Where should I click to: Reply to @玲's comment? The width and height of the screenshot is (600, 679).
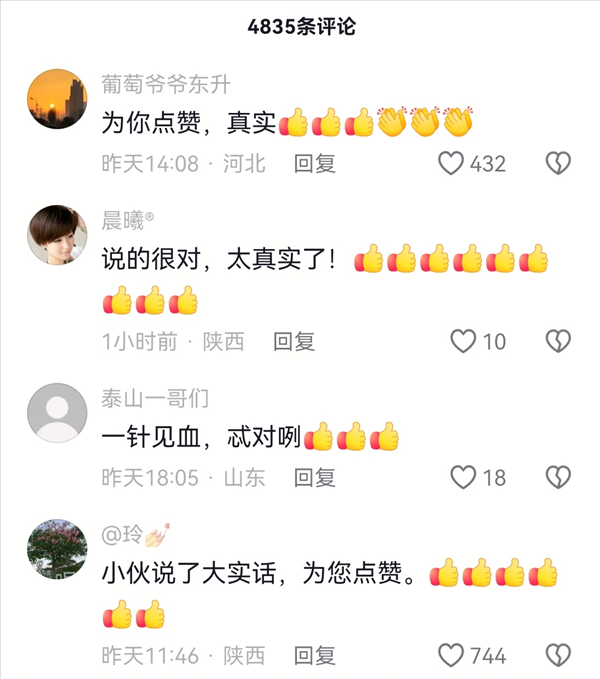pyautogui.click(x=314, y=655)
